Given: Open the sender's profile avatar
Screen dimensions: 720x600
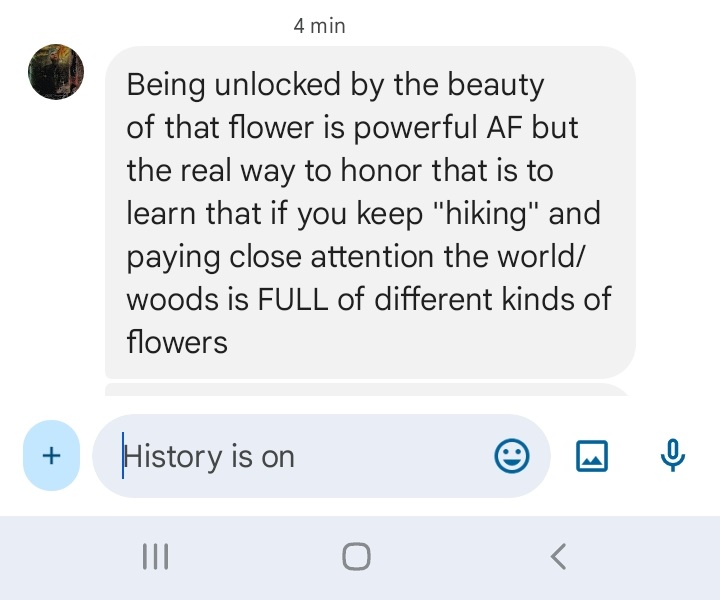Looking at the screenshot, I should pos(56,72).
